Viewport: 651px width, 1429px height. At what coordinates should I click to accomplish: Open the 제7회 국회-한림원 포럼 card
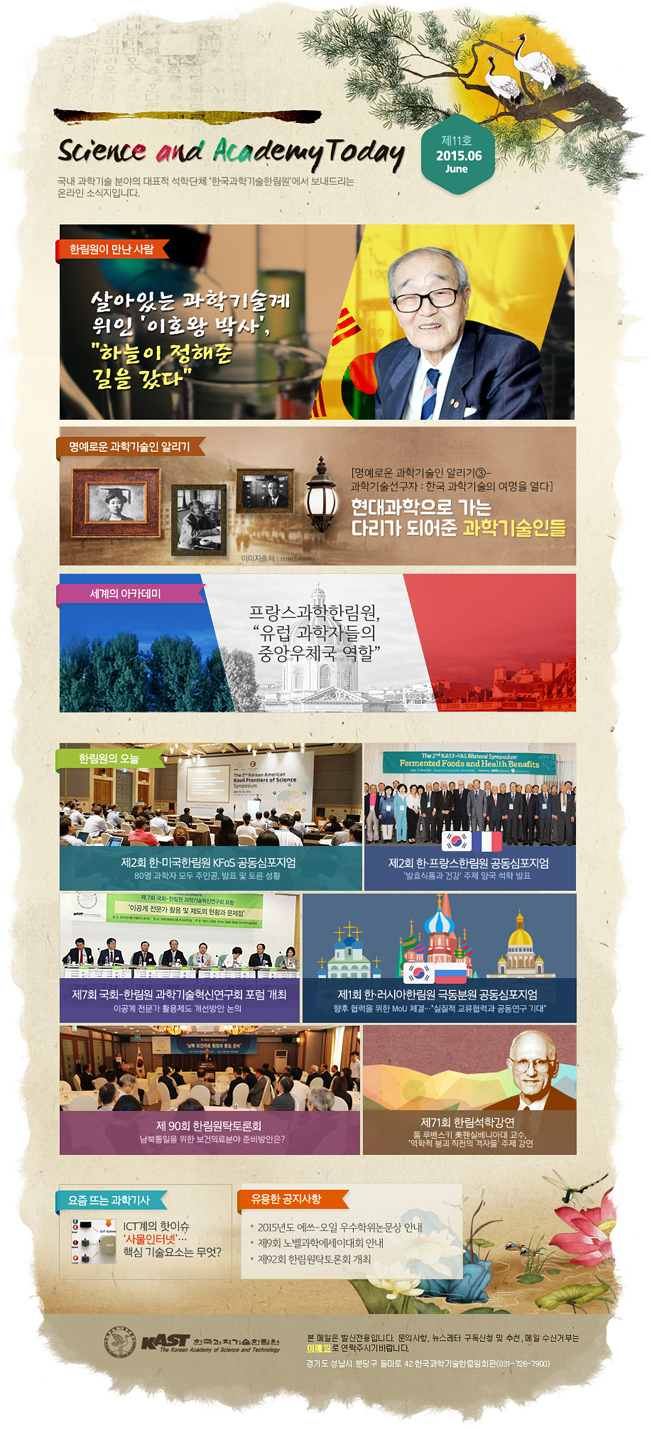(179, 957)
